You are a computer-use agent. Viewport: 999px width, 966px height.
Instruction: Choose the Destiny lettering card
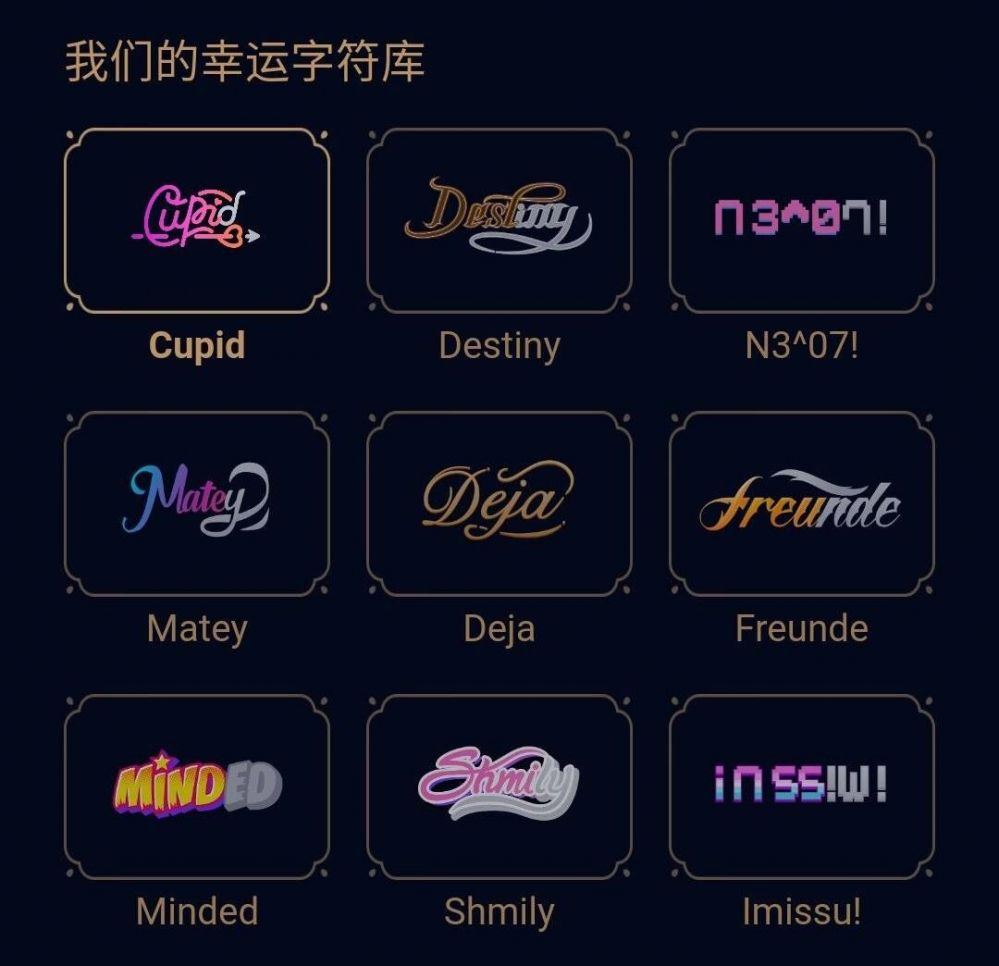[499, 220]
